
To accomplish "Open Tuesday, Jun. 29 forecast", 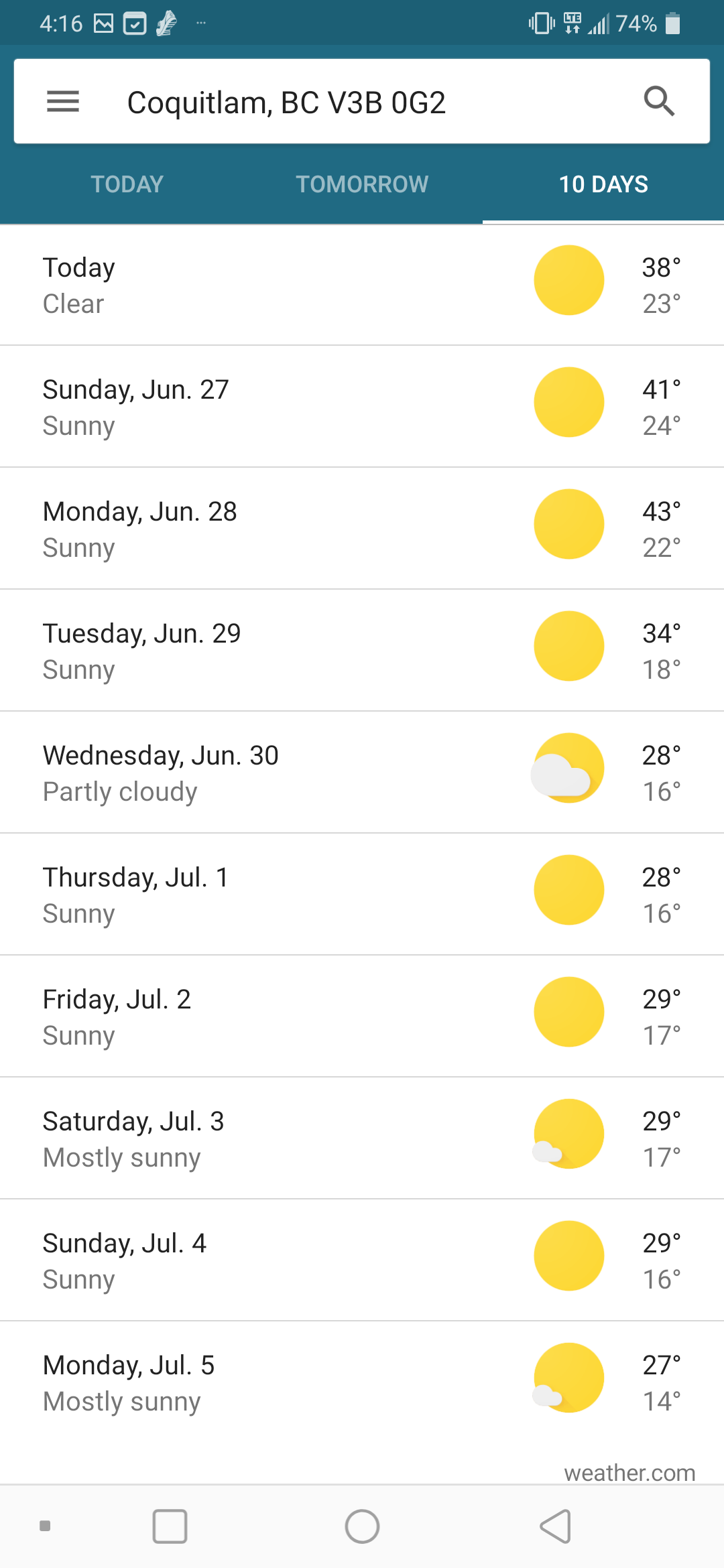I will click(362, 651).
